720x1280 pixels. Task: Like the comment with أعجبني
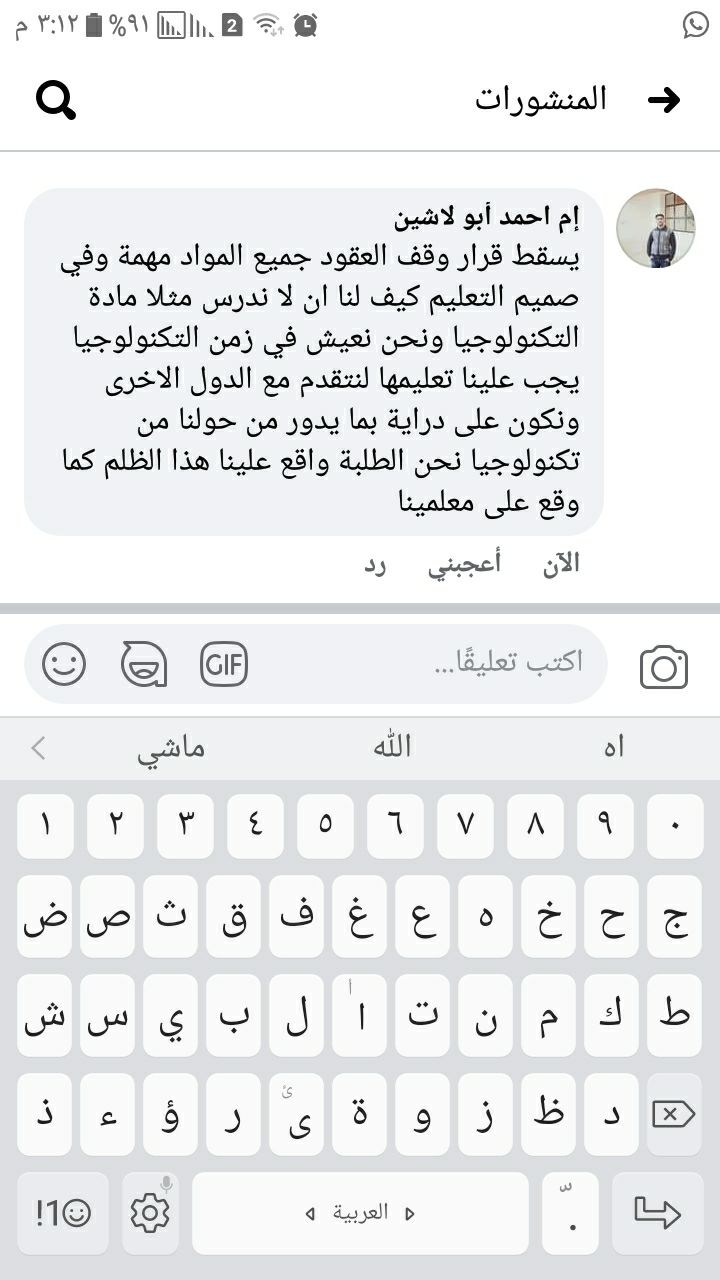[465, 564]
